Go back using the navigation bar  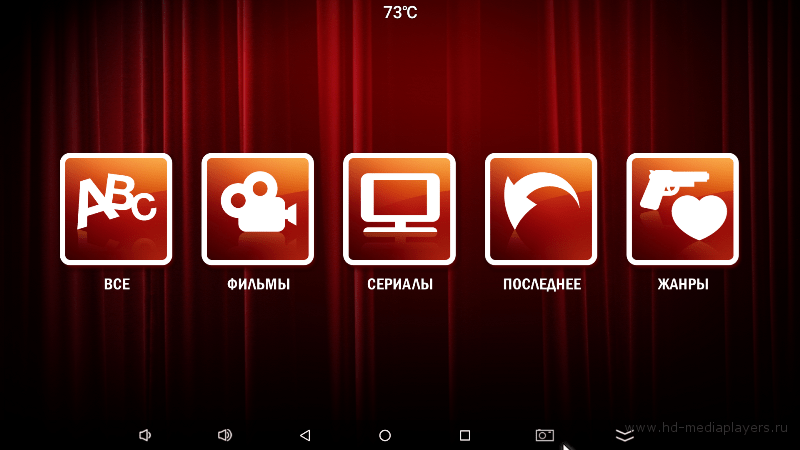305,435
